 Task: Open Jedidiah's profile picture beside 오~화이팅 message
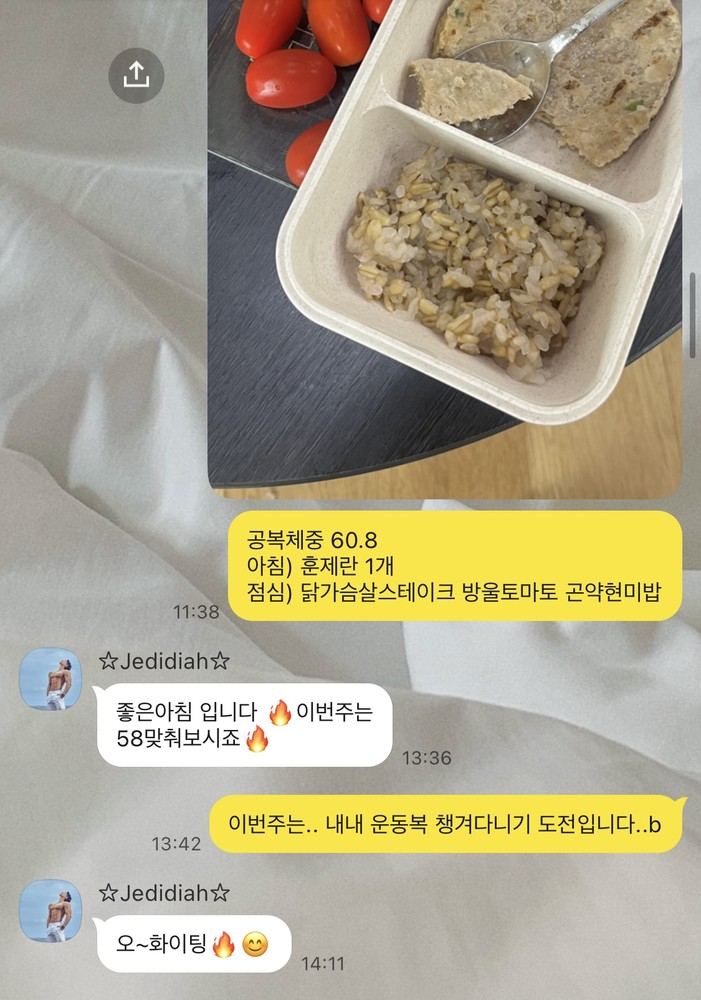coord(50,910)
